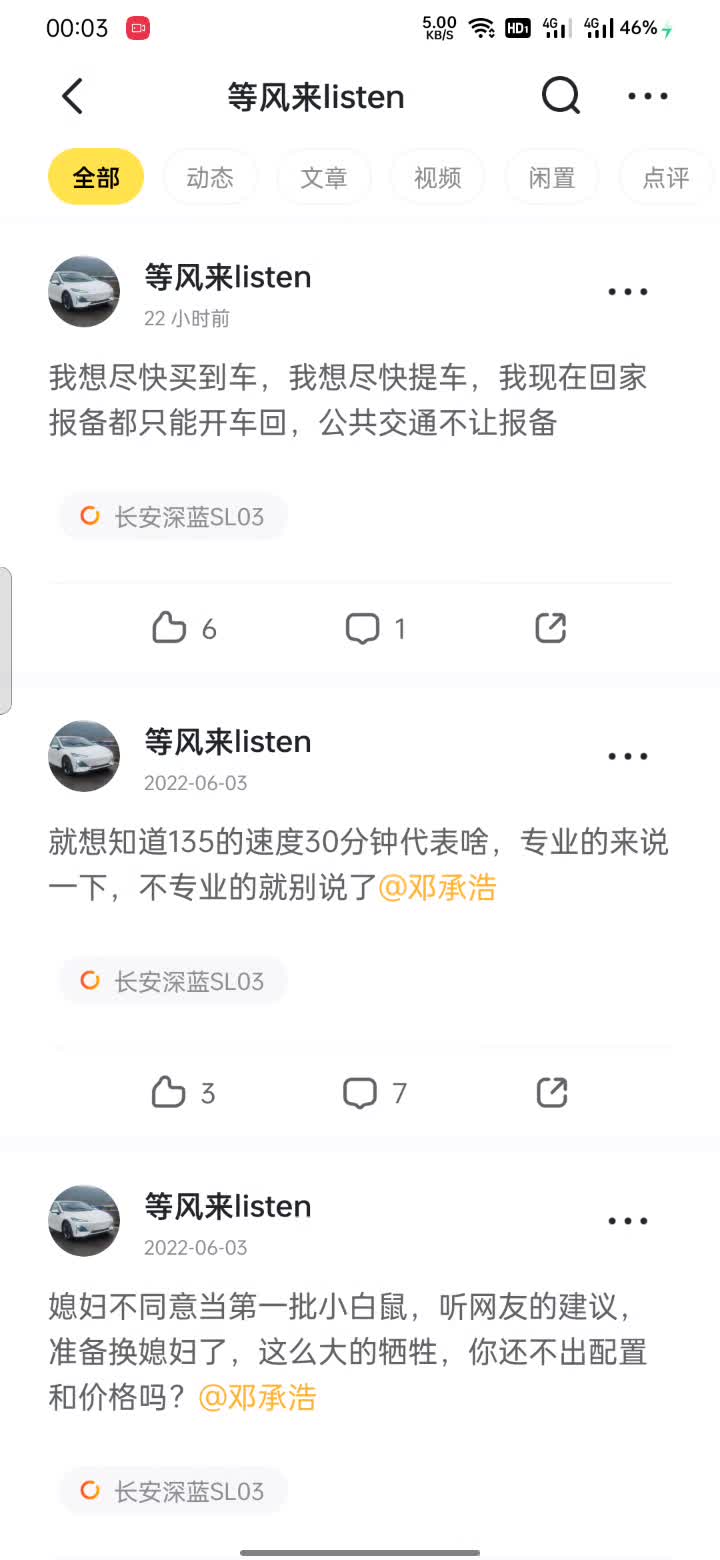Open the 长安深蓝SL03 tag under 媳妇不同意 post
This screenshot has width=720, height=1560.
tap(173, 1491)
